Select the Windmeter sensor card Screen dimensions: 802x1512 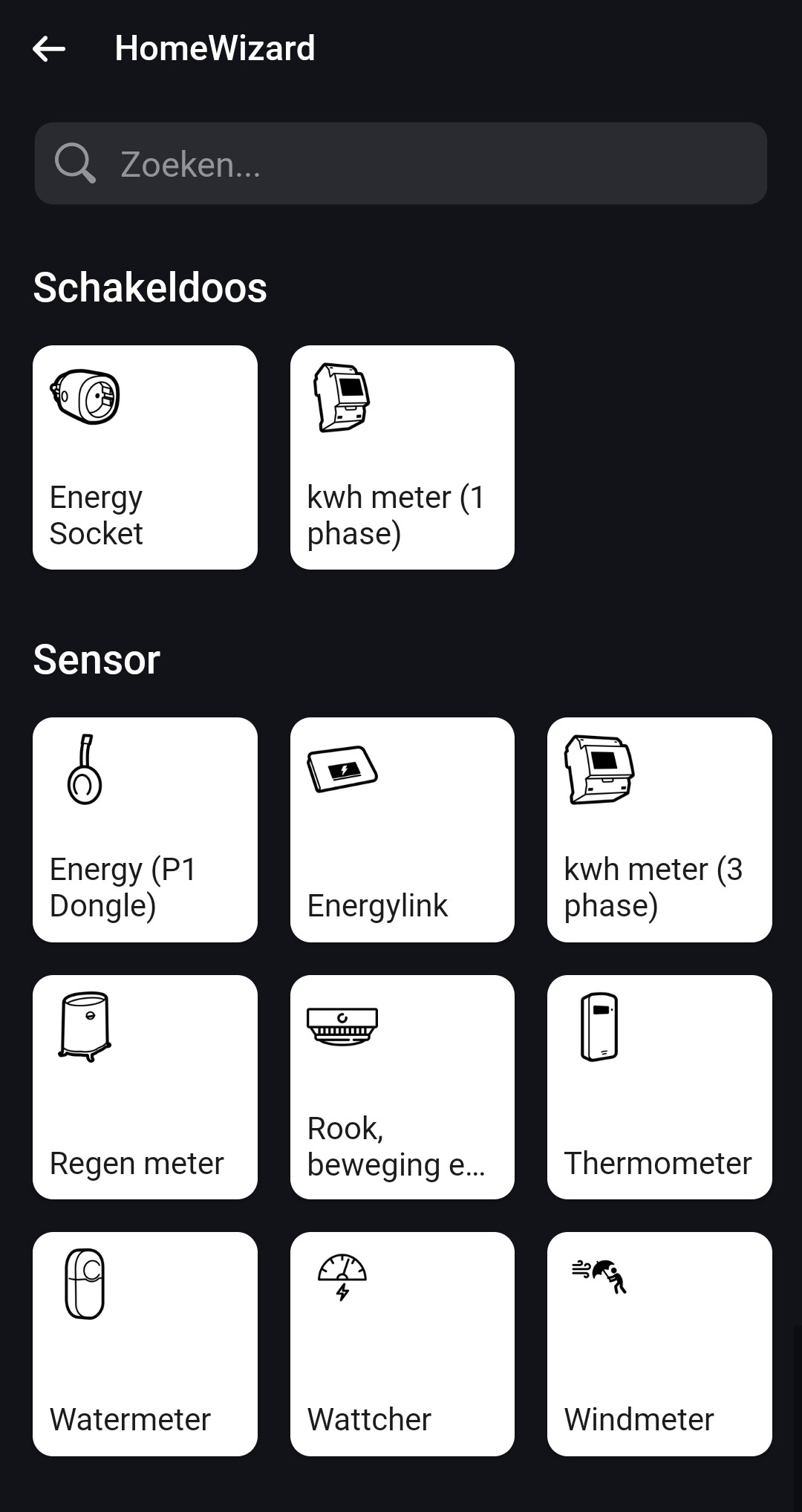click(x=659, y=1343)
